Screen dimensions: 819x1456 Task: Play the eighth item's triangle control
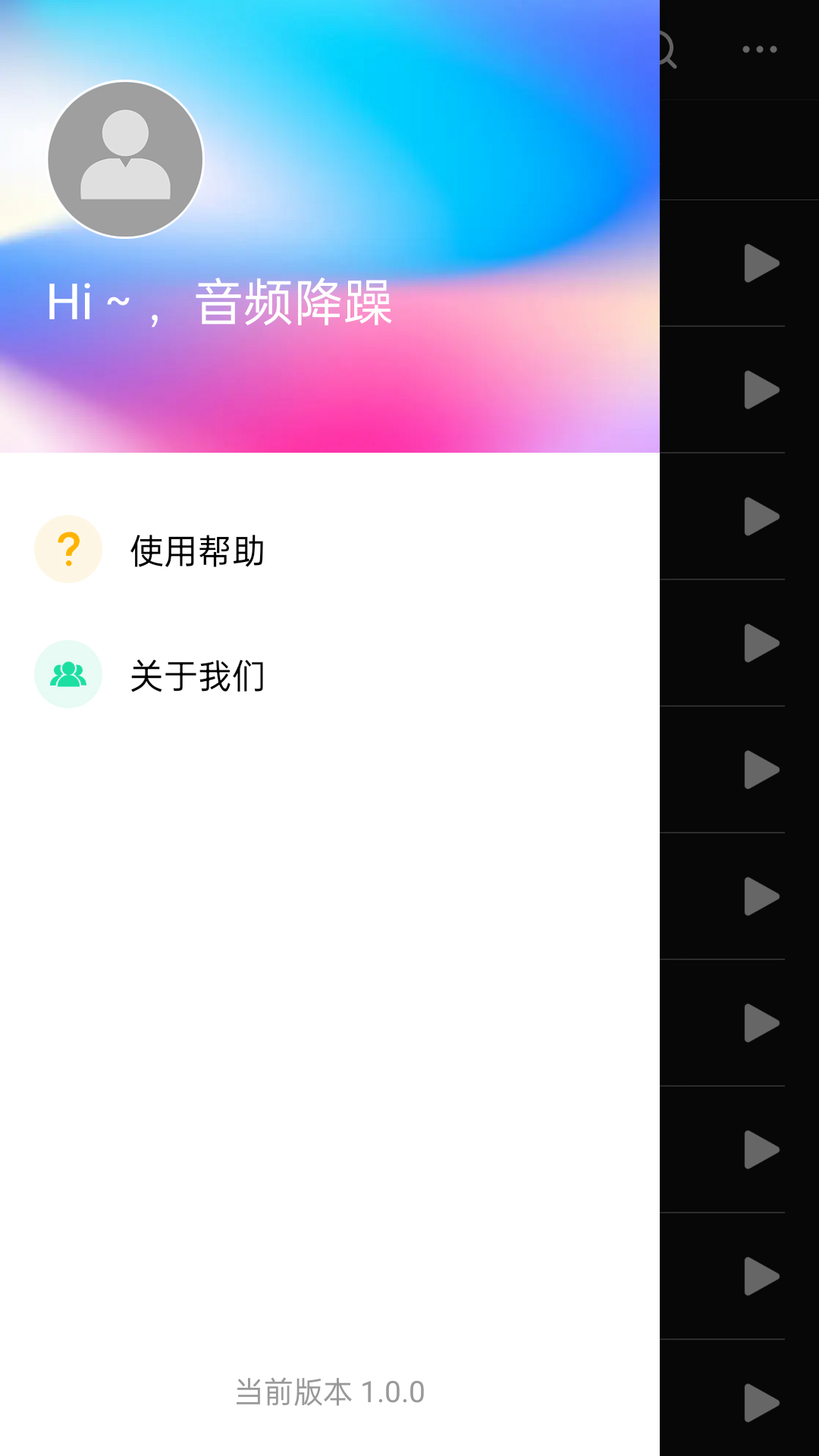point(759,1149)
